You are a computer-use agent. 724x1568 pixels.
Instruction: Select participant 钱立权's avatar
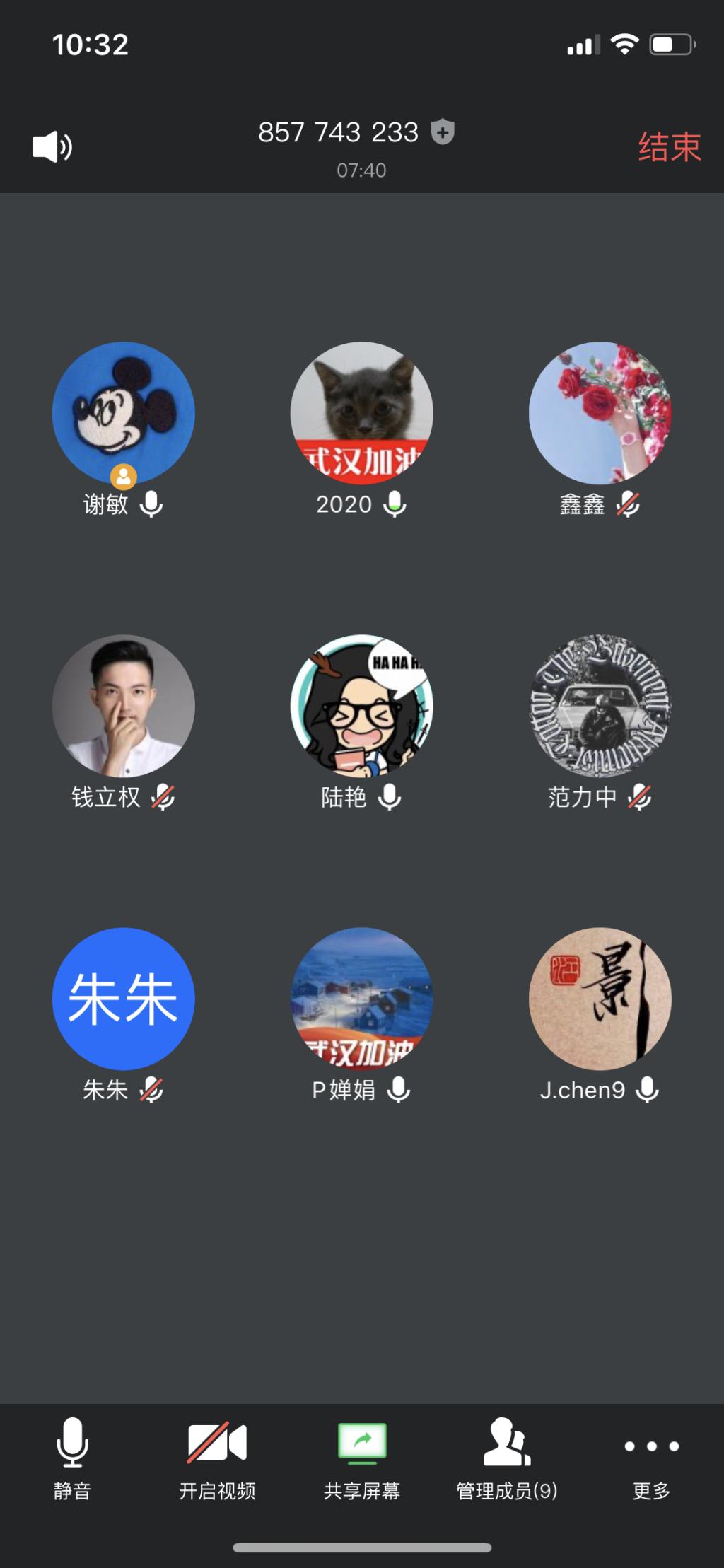[x=124, y=706]
